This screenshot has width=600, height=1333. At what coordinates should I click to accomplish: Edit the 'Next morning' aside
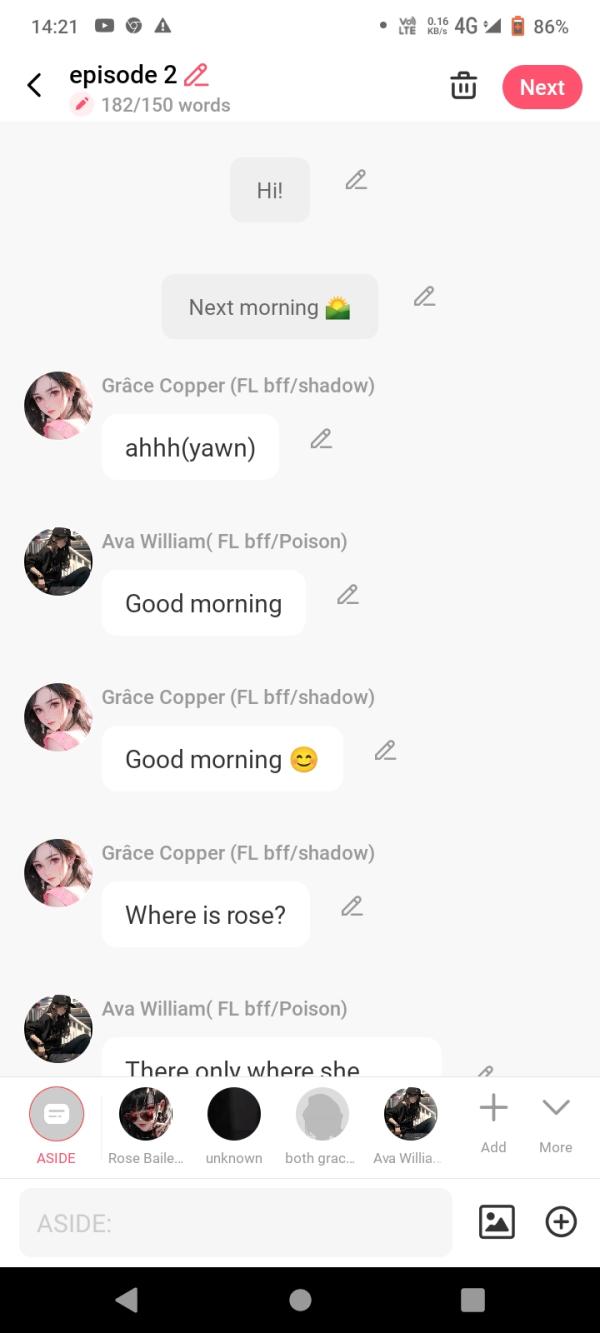coord(424,297)
